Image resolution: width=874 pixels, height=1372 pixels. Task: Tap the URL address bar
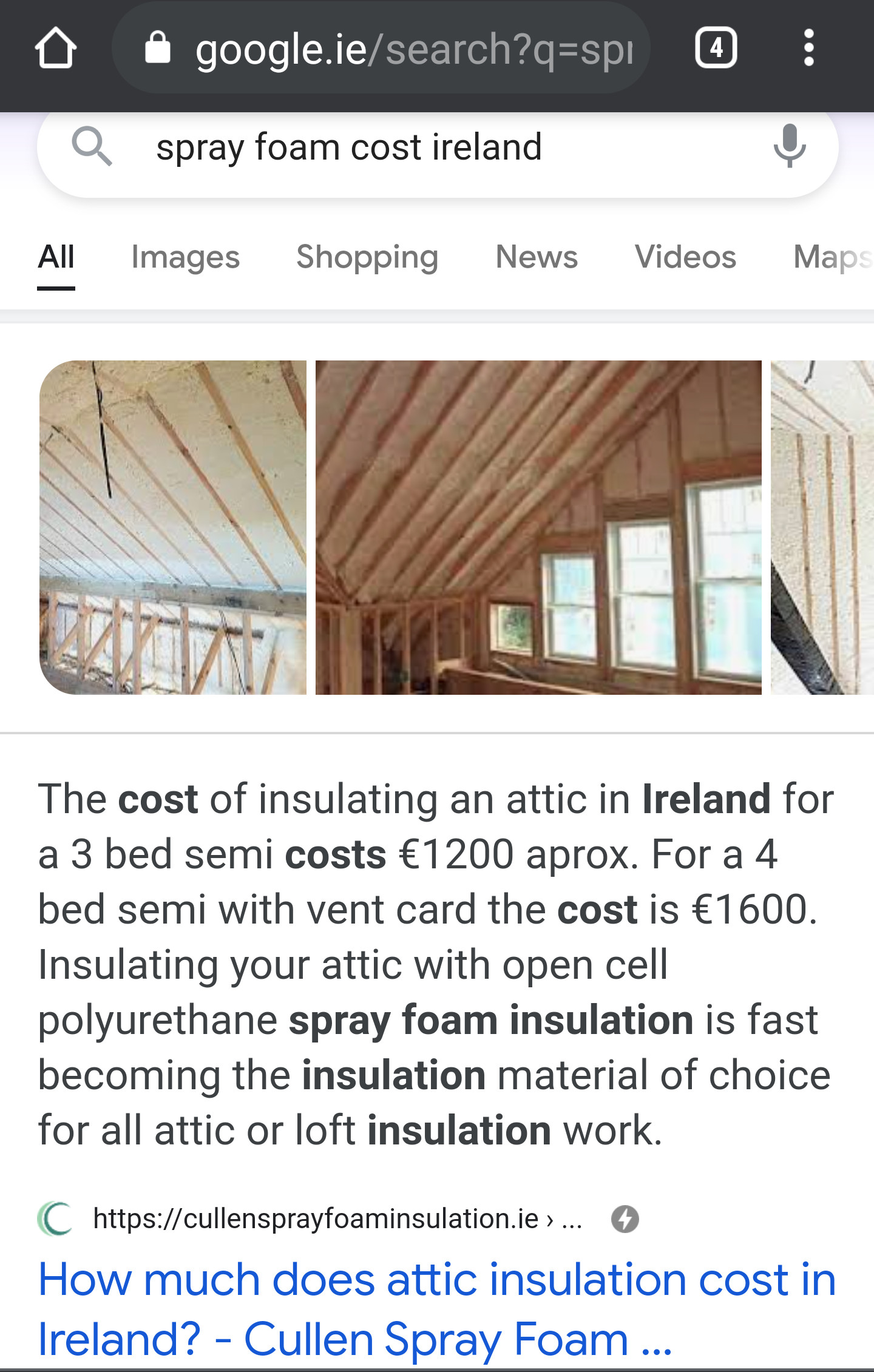coord(388,49)
